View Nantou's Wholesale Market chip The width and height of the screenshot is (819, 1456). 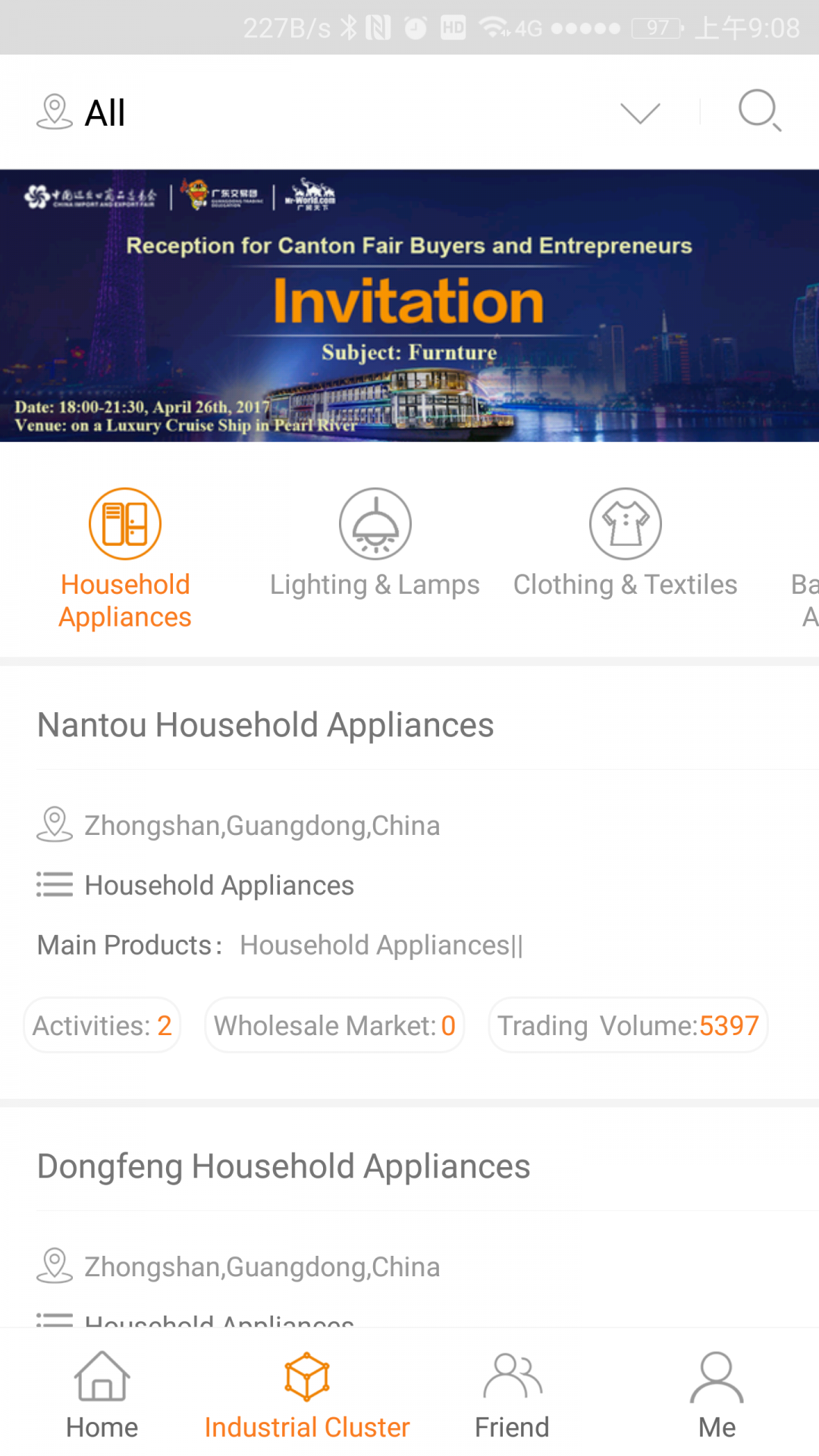[334, 1025]
